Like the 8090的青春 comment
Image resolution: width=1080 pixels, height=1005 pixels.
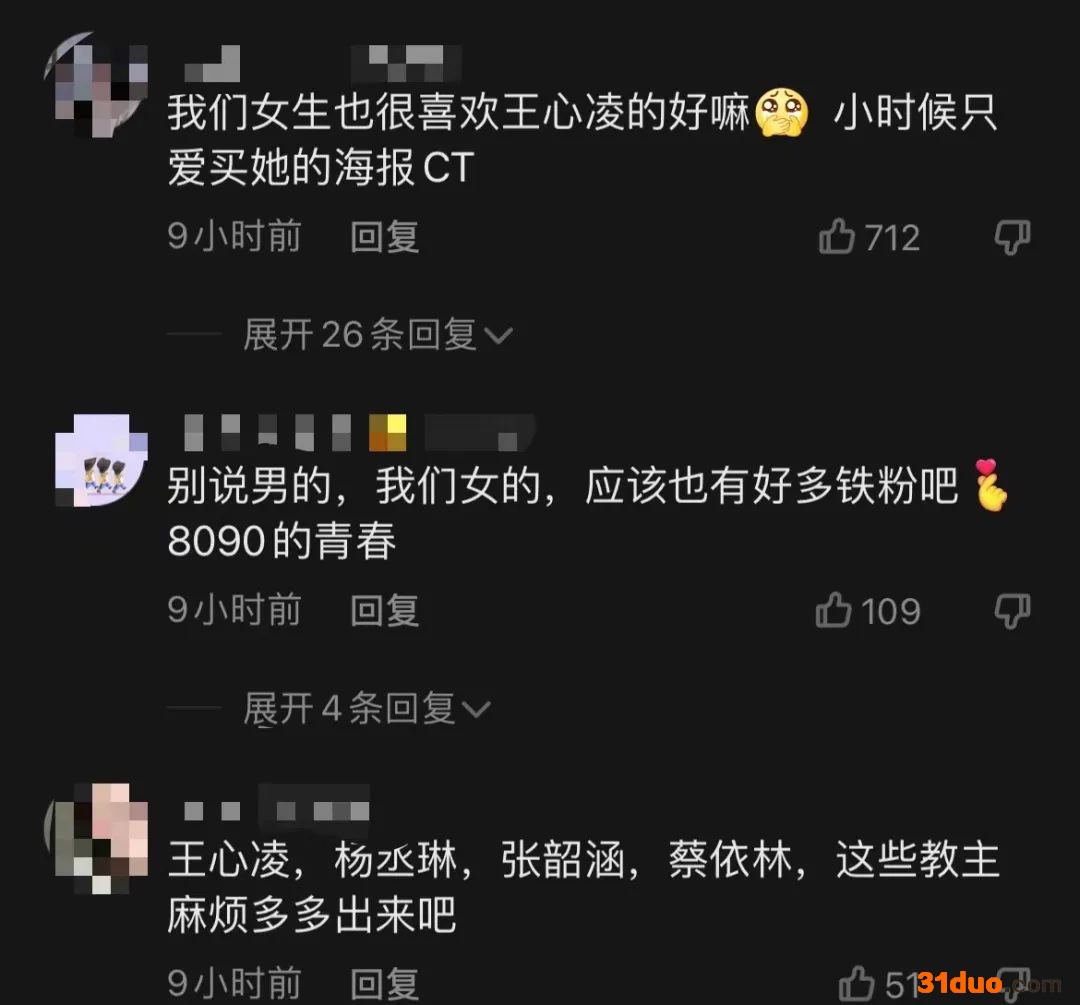click(834, 611)
